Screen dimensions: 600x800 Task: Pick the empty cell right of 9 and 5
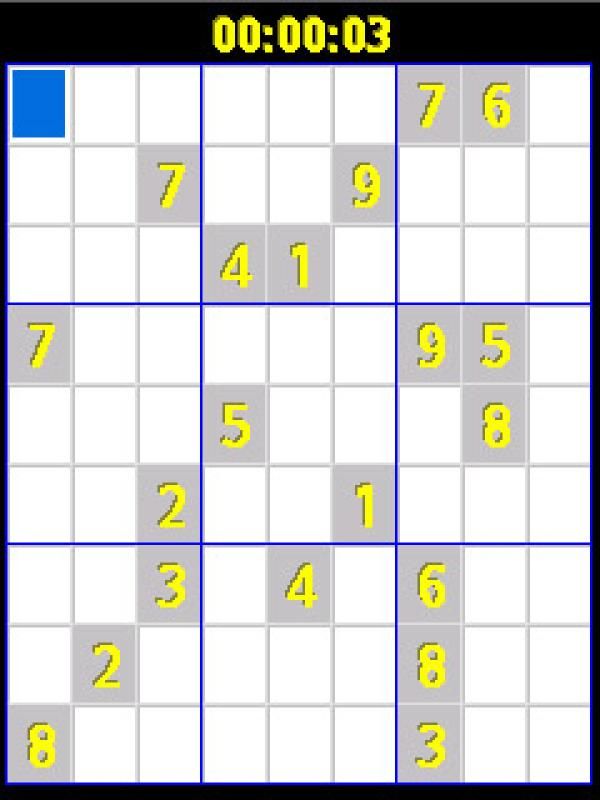click(560, 344)
